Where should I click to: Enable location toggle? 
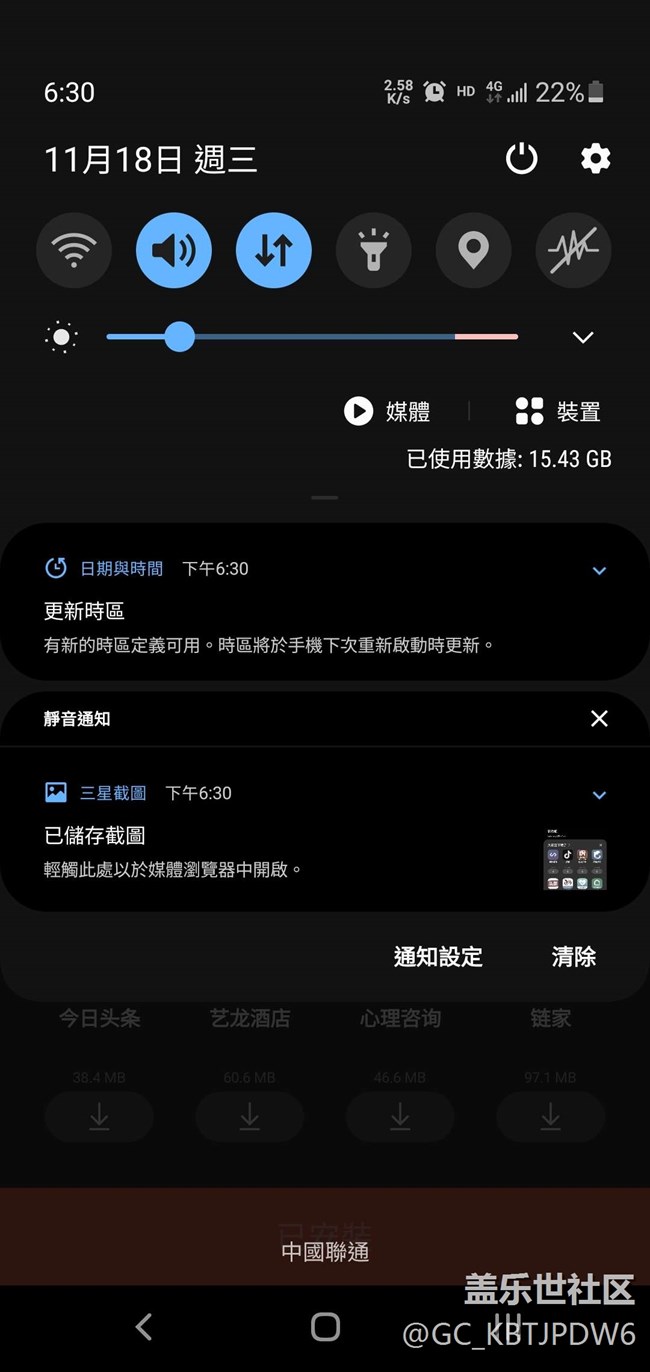click(x=474, y=250)
